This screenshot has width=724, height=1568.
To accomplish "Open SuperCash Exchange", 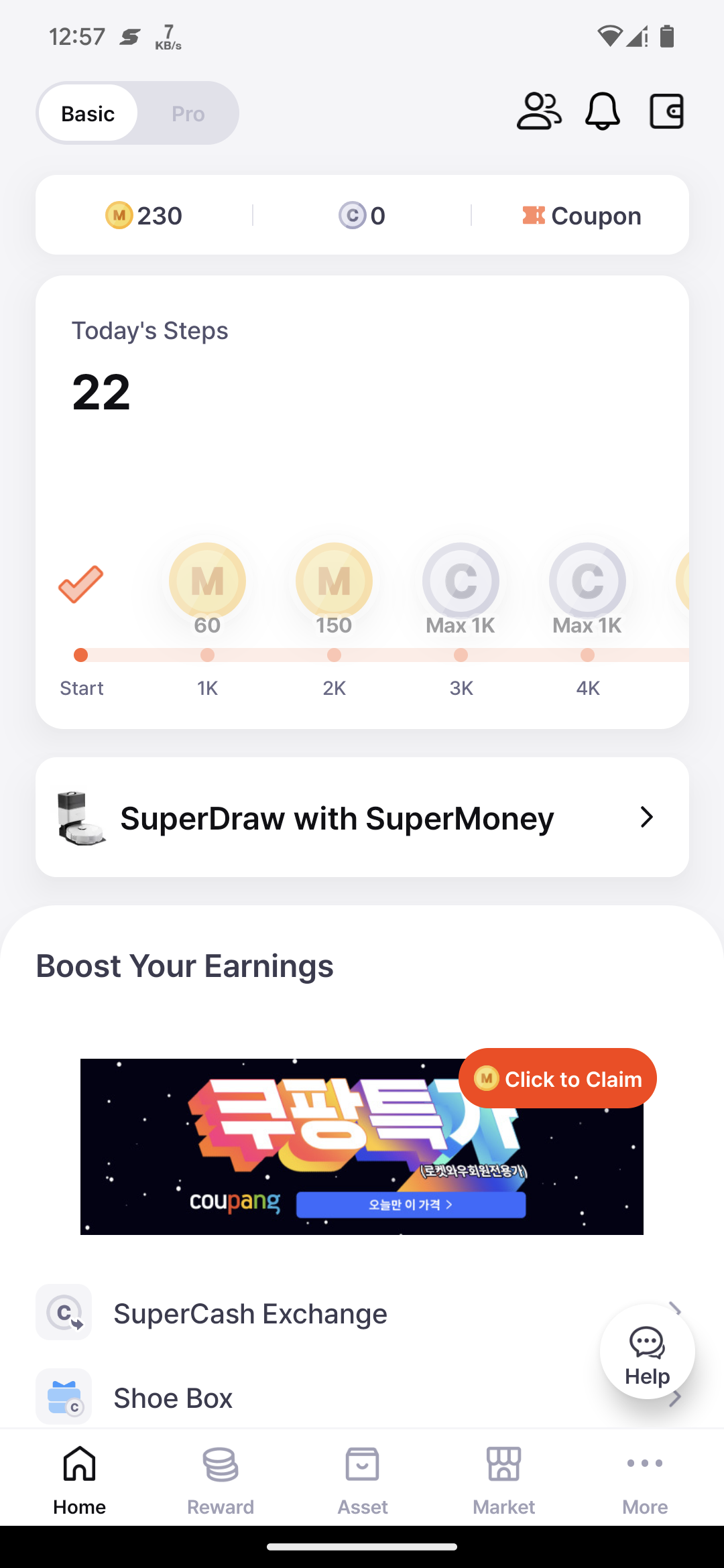I will [x=250, y=1313].
